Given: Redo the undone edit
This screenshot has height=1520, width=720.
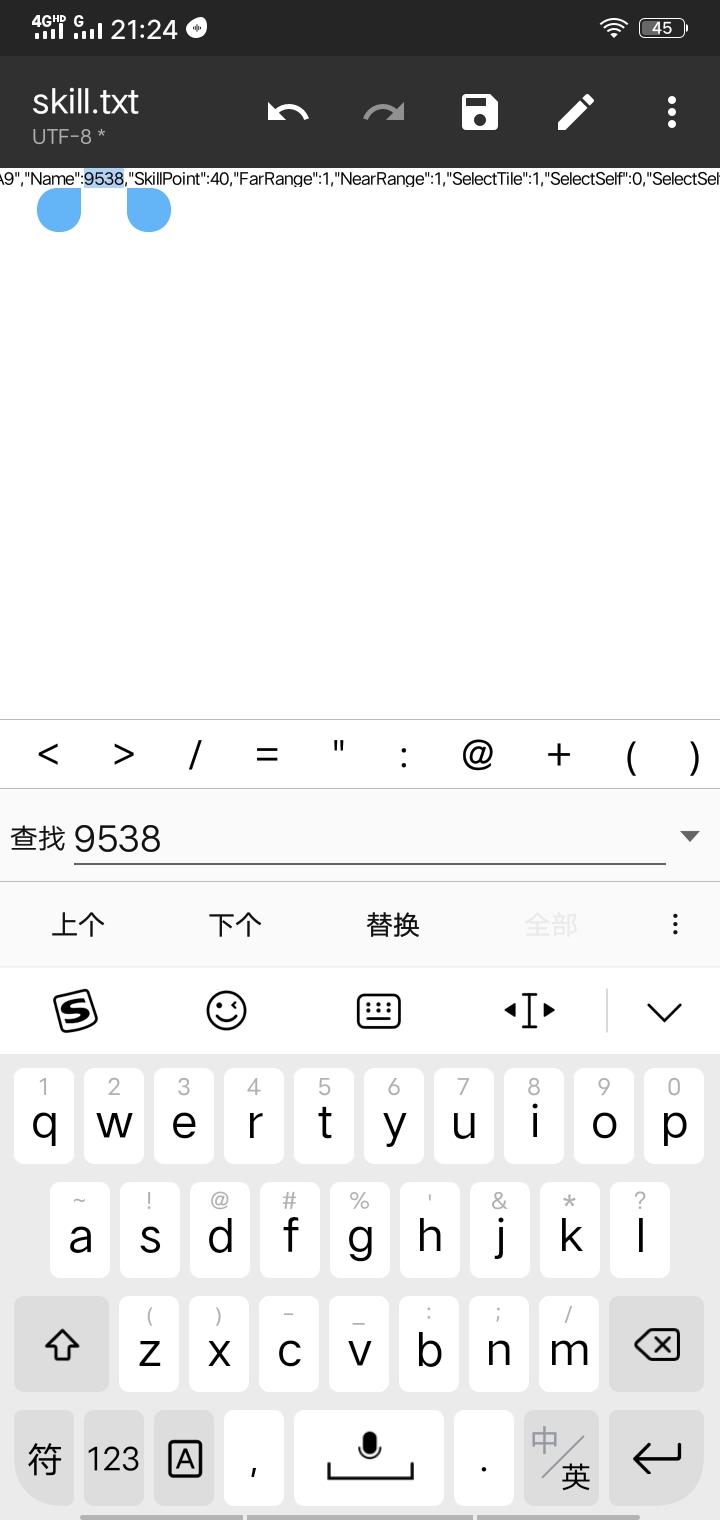Looking at the screenshot, I should click(383, 111).
